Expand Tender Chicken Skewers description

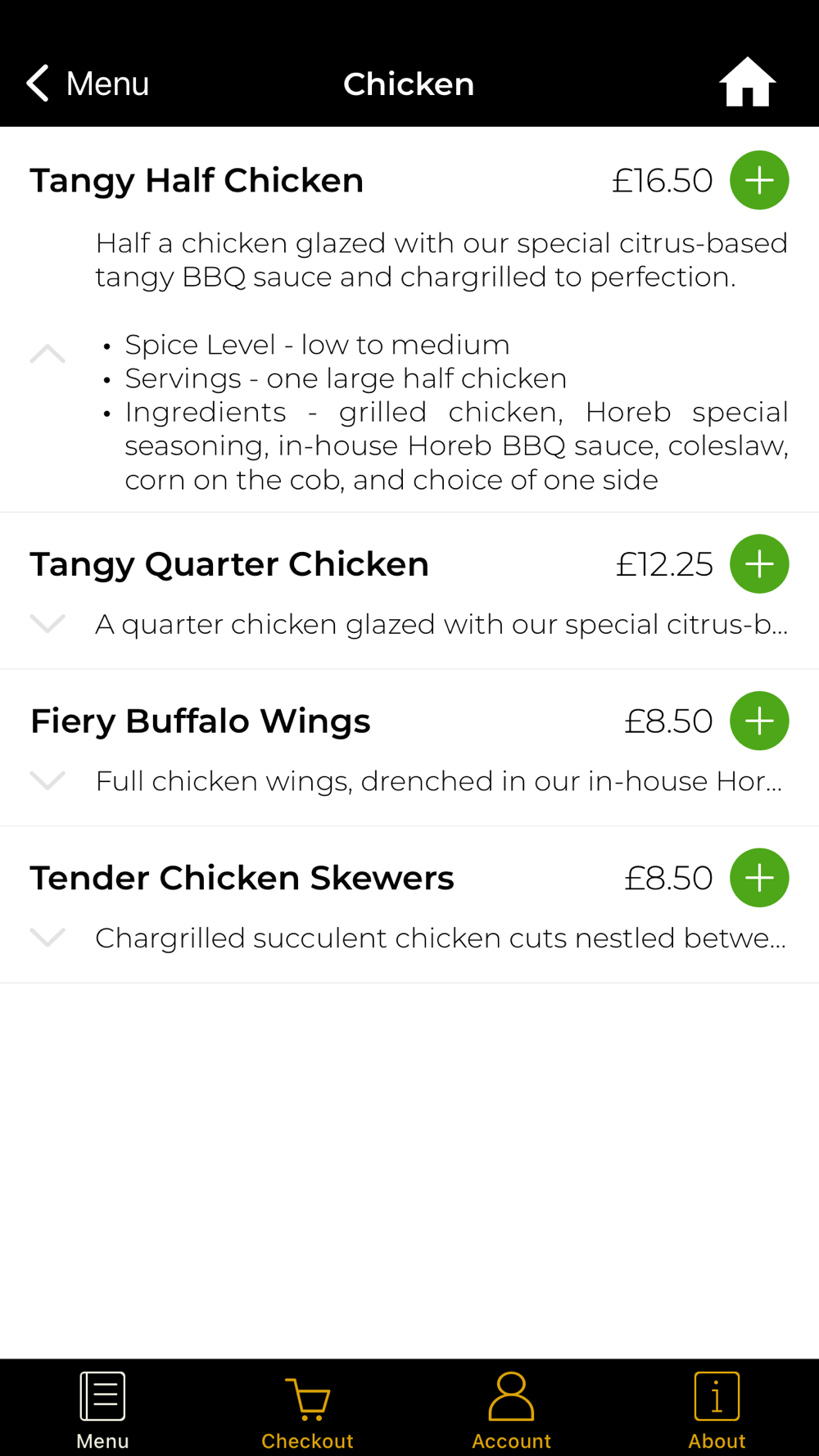click(x=48, y=937)
